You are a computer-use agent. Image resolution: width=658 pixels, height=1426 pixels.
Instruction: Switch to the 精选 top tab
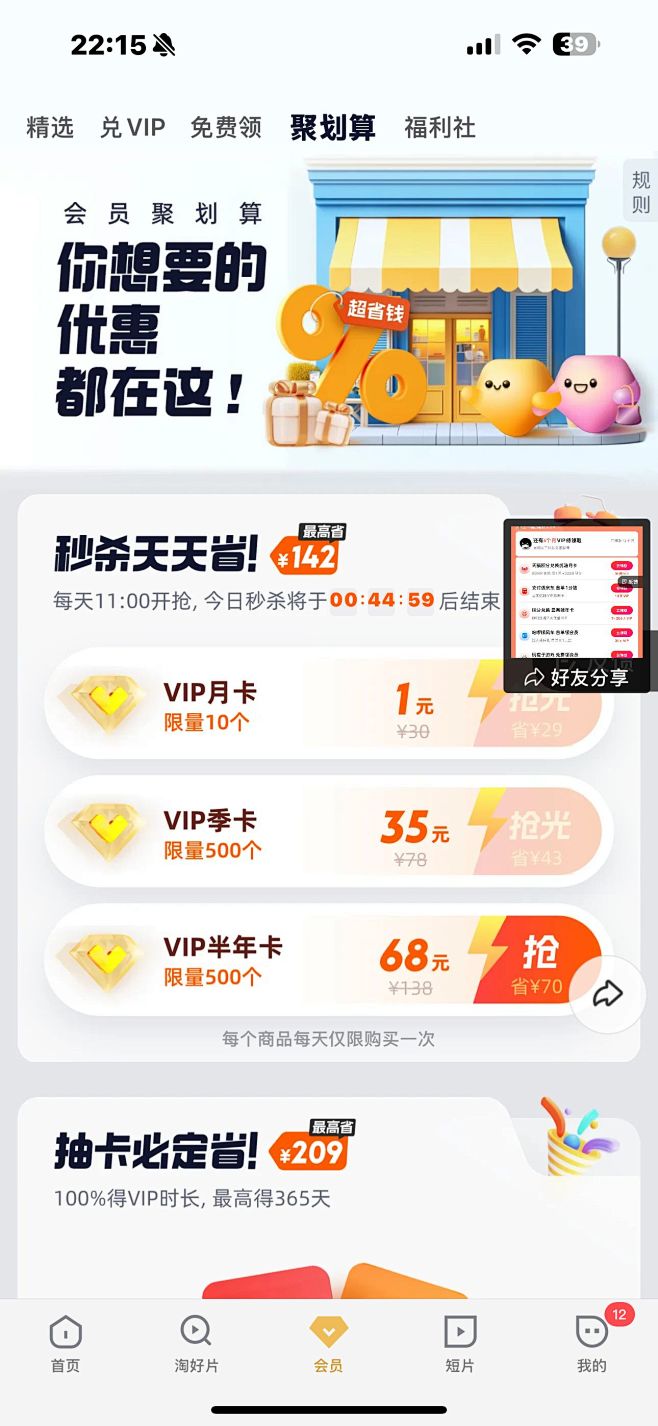[50, 128]
